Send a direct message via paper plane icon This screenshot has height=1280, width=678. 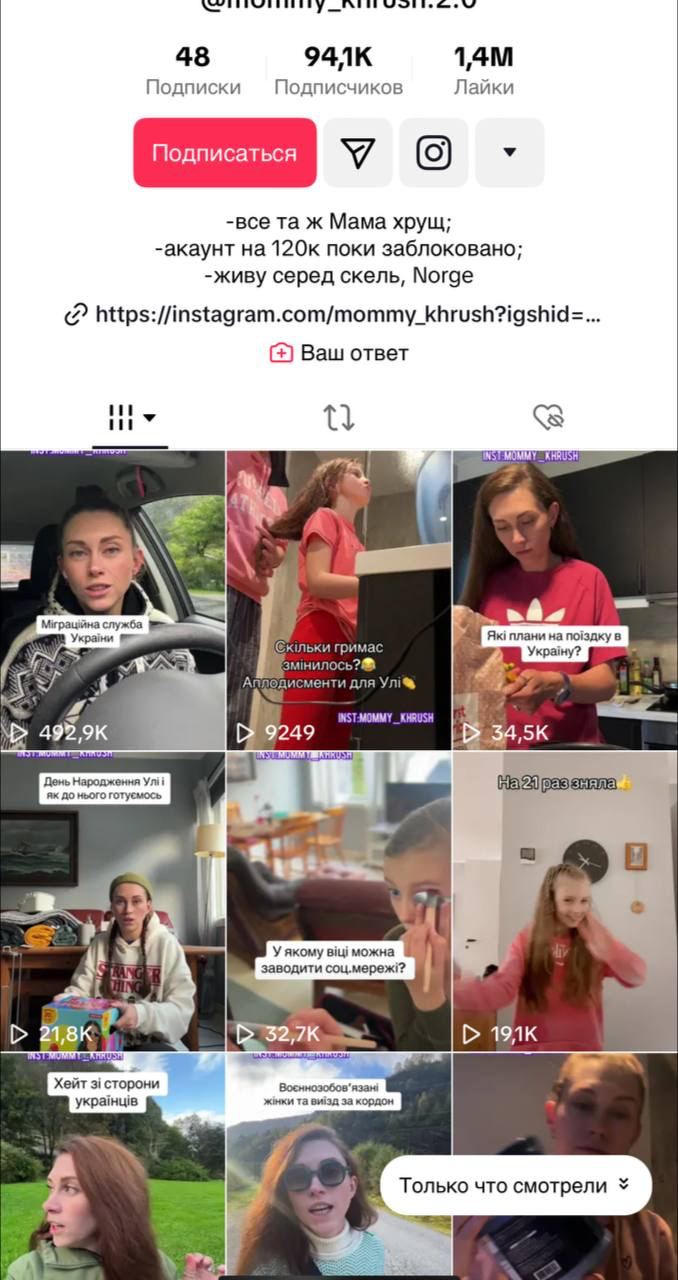[358, 153]
